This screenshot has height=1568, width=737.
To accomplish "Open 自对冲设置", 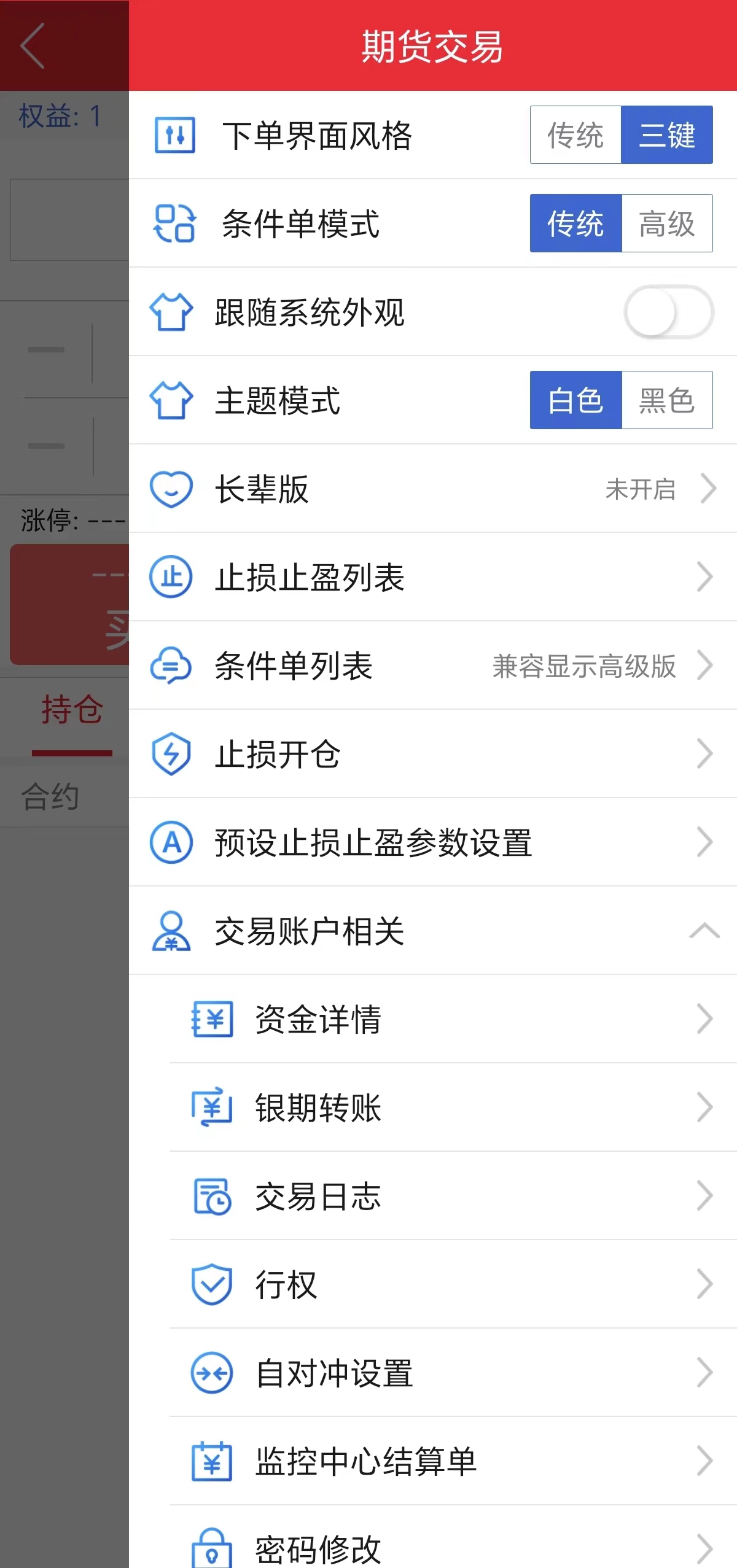I will [x=452, y=1373].
